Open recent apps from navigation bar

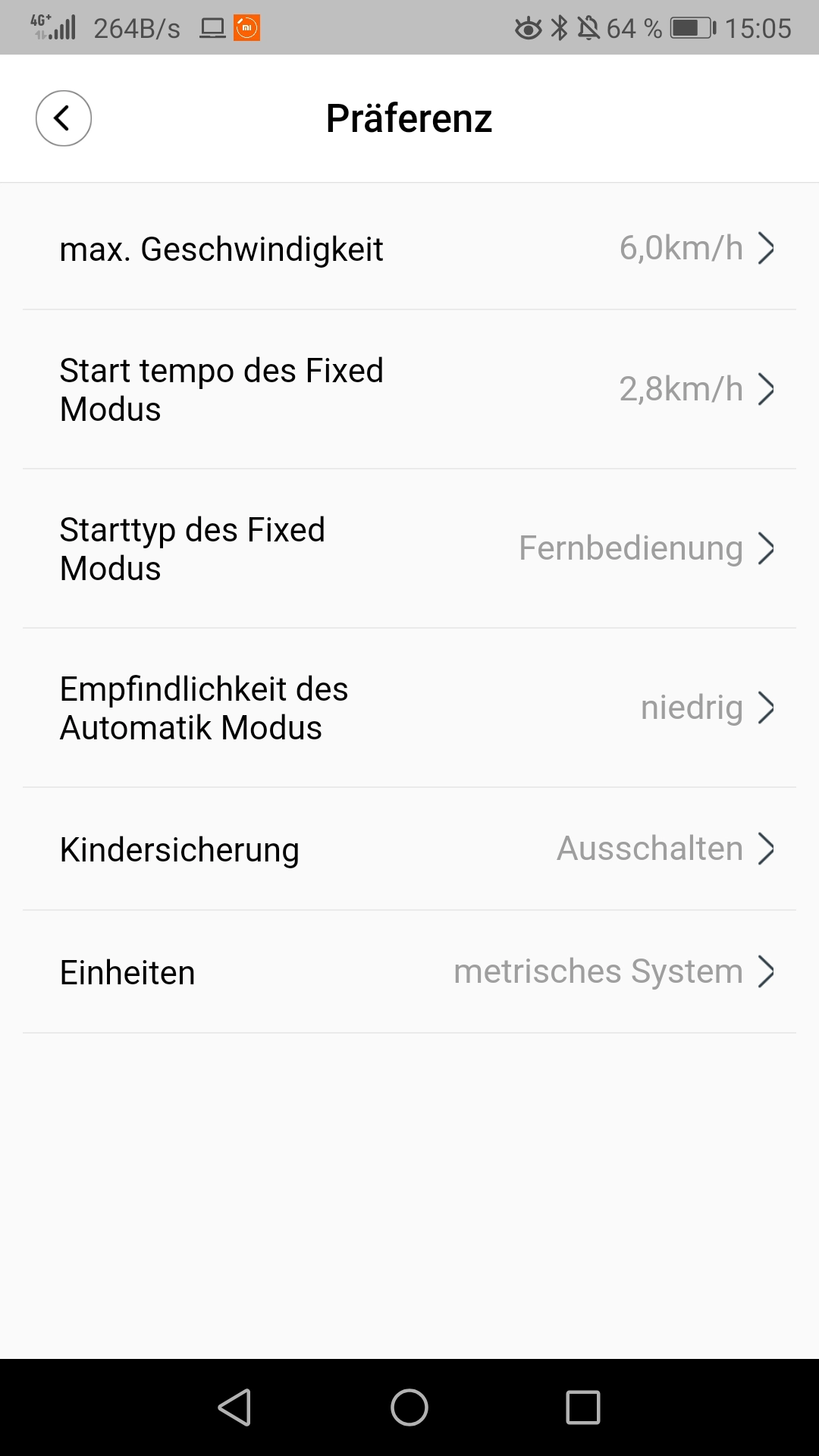click(583, 1407)
